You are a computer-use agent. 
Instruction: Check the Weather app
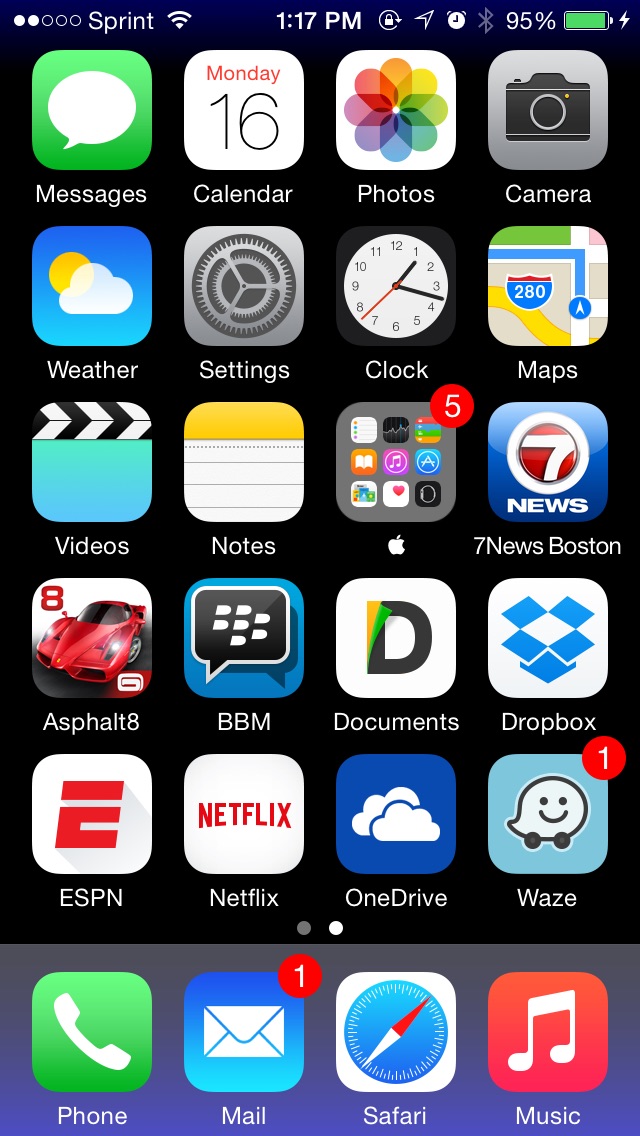click(92, 286)
